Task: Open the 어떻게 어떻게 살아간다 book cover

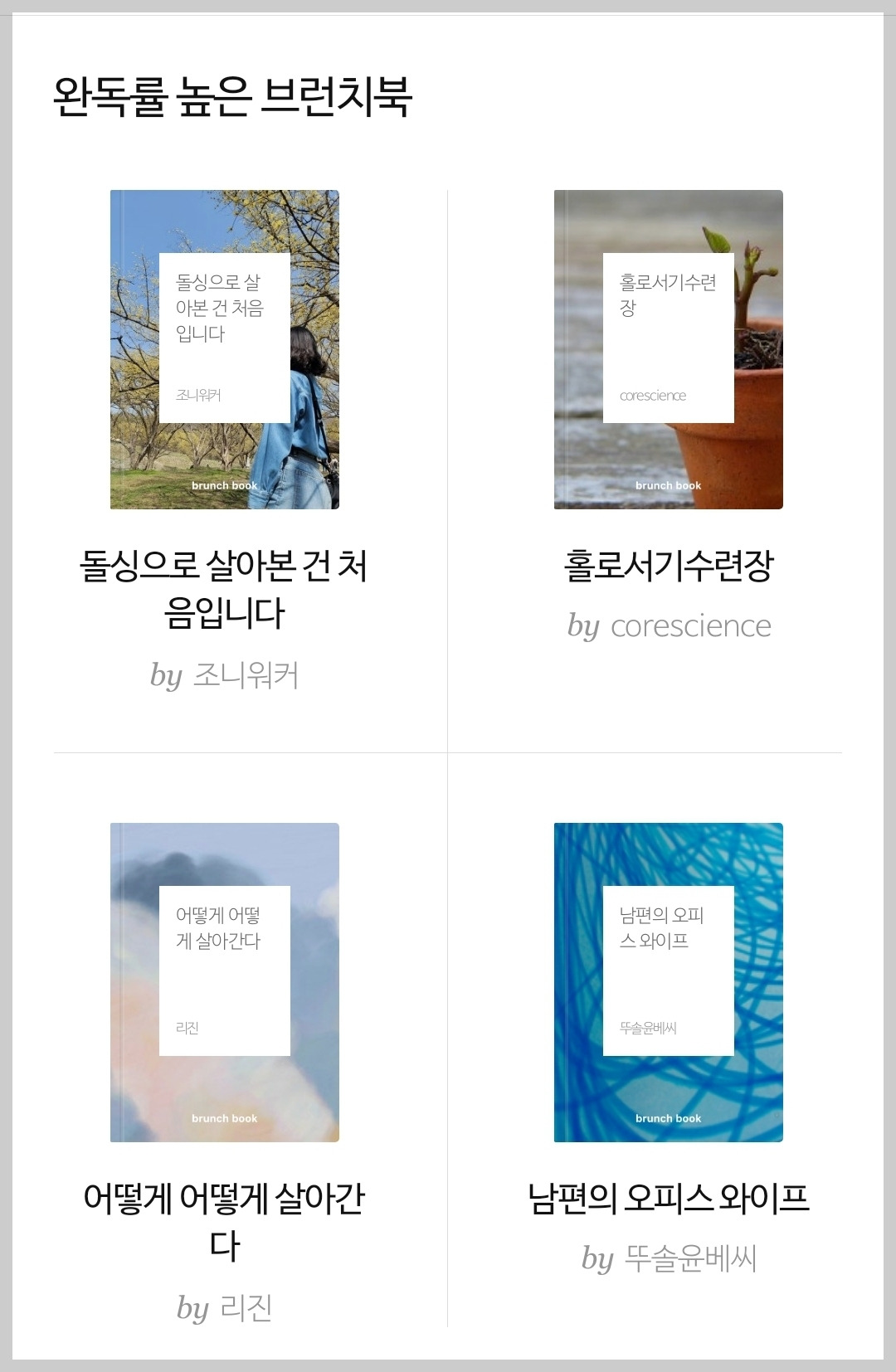Action: [225, 982]
